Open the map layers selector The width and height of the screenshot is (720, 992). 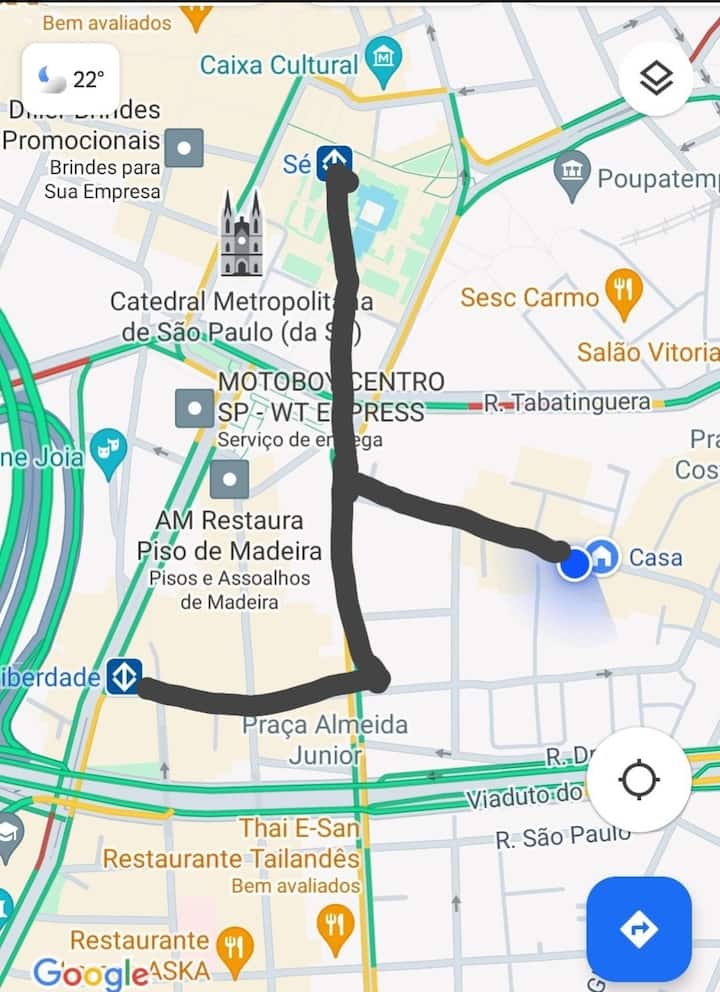(655, 79)
